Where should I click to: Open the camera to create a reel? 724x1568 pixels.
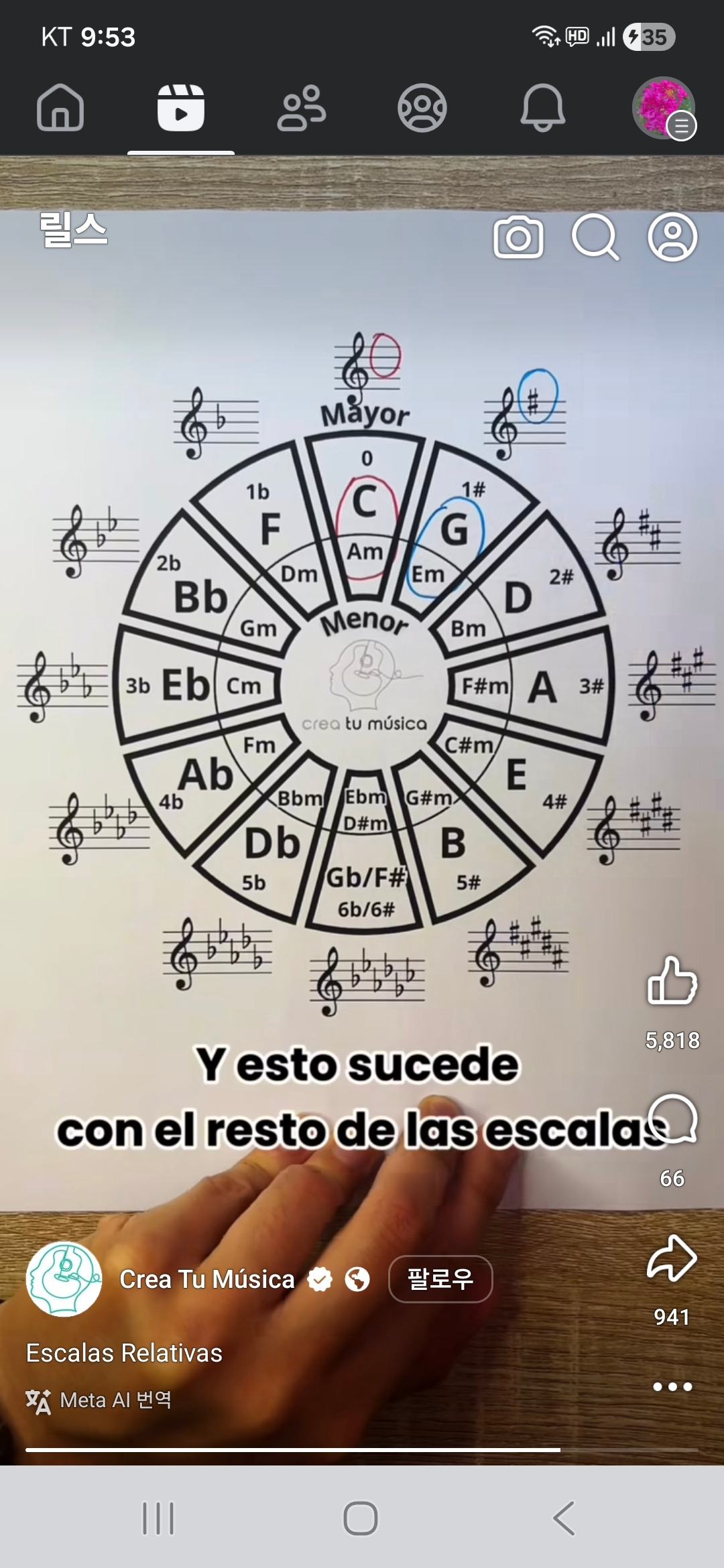(518, 237)
